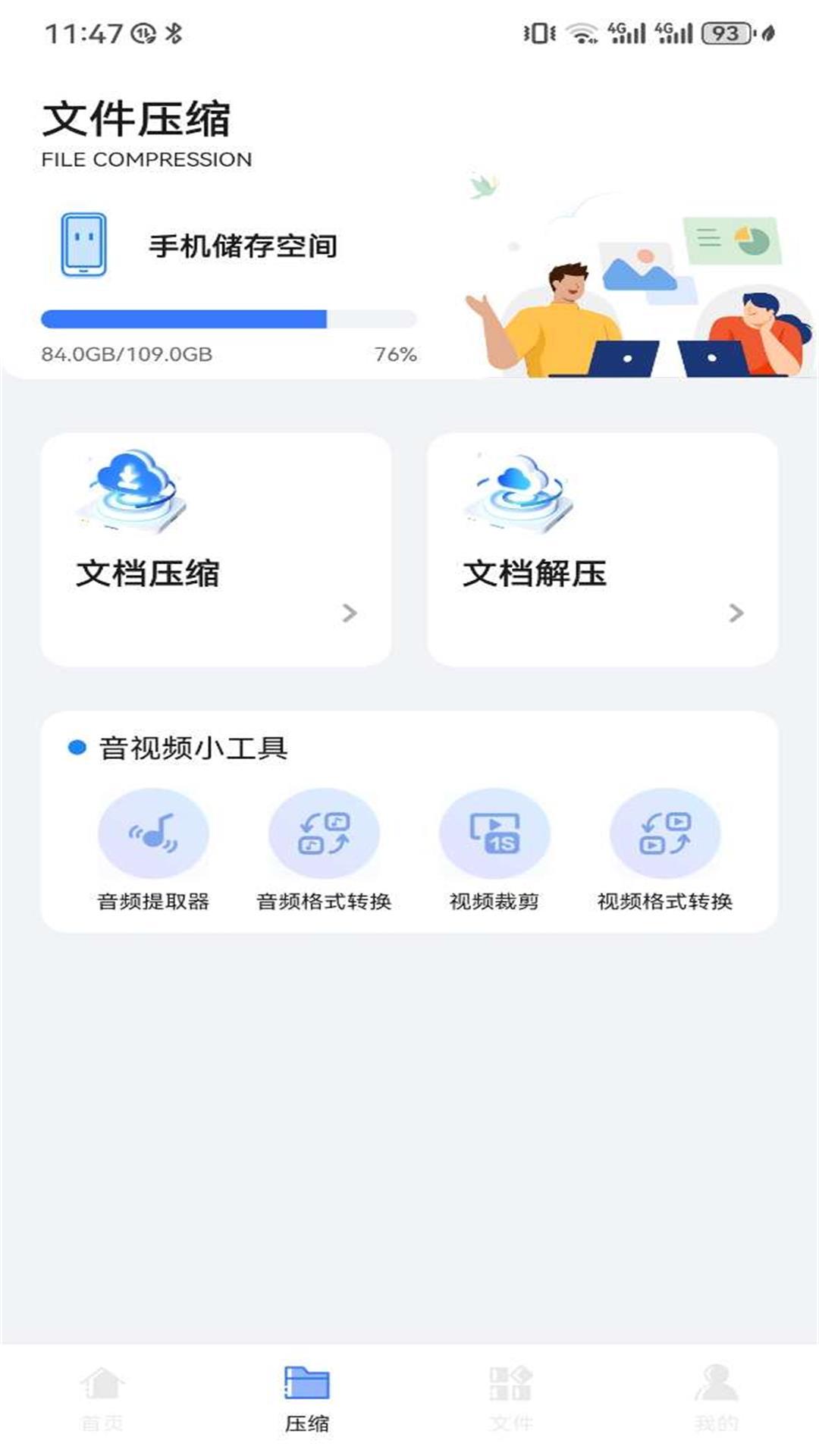Screen dimensions: 819x1456
Task: Launch the 音频提取器 tool
Action: (153, 849)
